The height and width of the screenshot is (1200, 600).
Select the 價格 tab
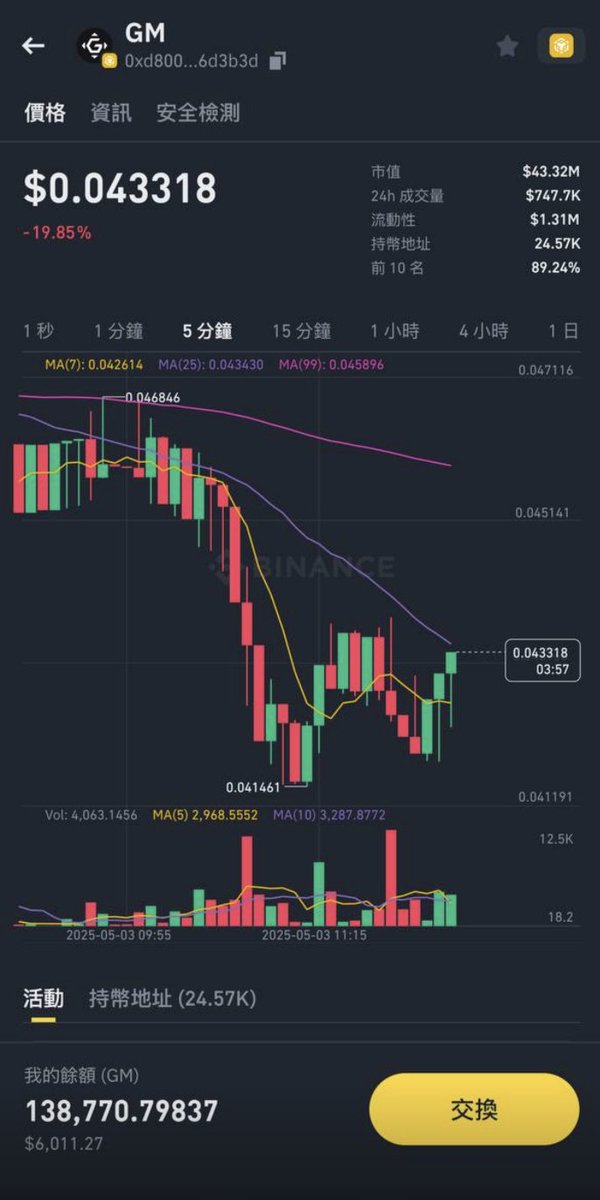point(45,113)
